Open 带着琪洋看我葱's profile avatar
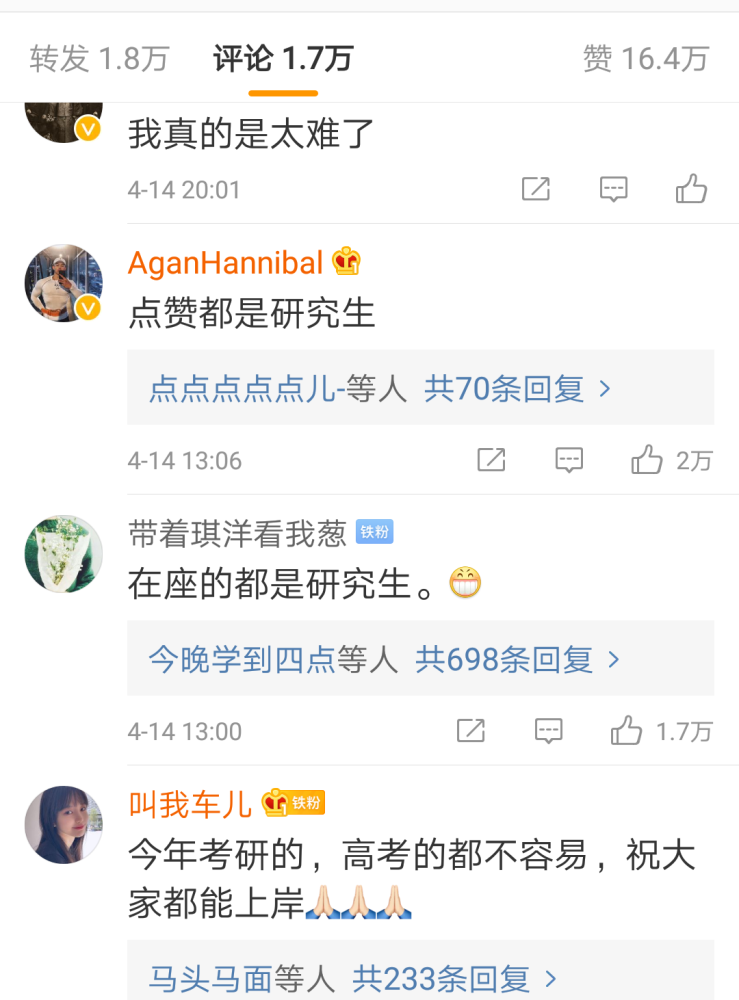Screen dimensions: 739x1000 pyautogui.click(x=63, y=554)
